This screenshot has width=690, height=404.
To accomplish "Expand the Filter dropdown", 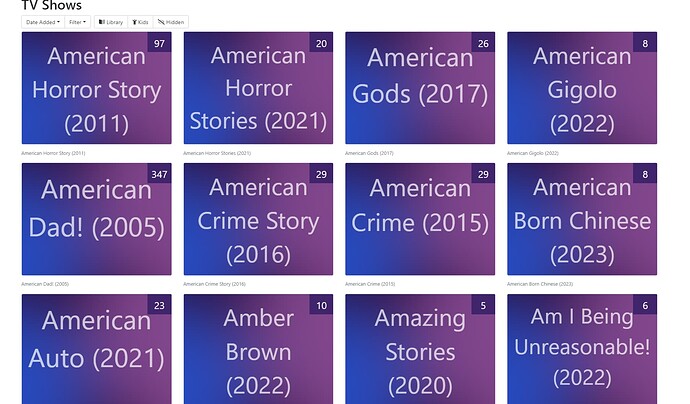I will (78, 21).
